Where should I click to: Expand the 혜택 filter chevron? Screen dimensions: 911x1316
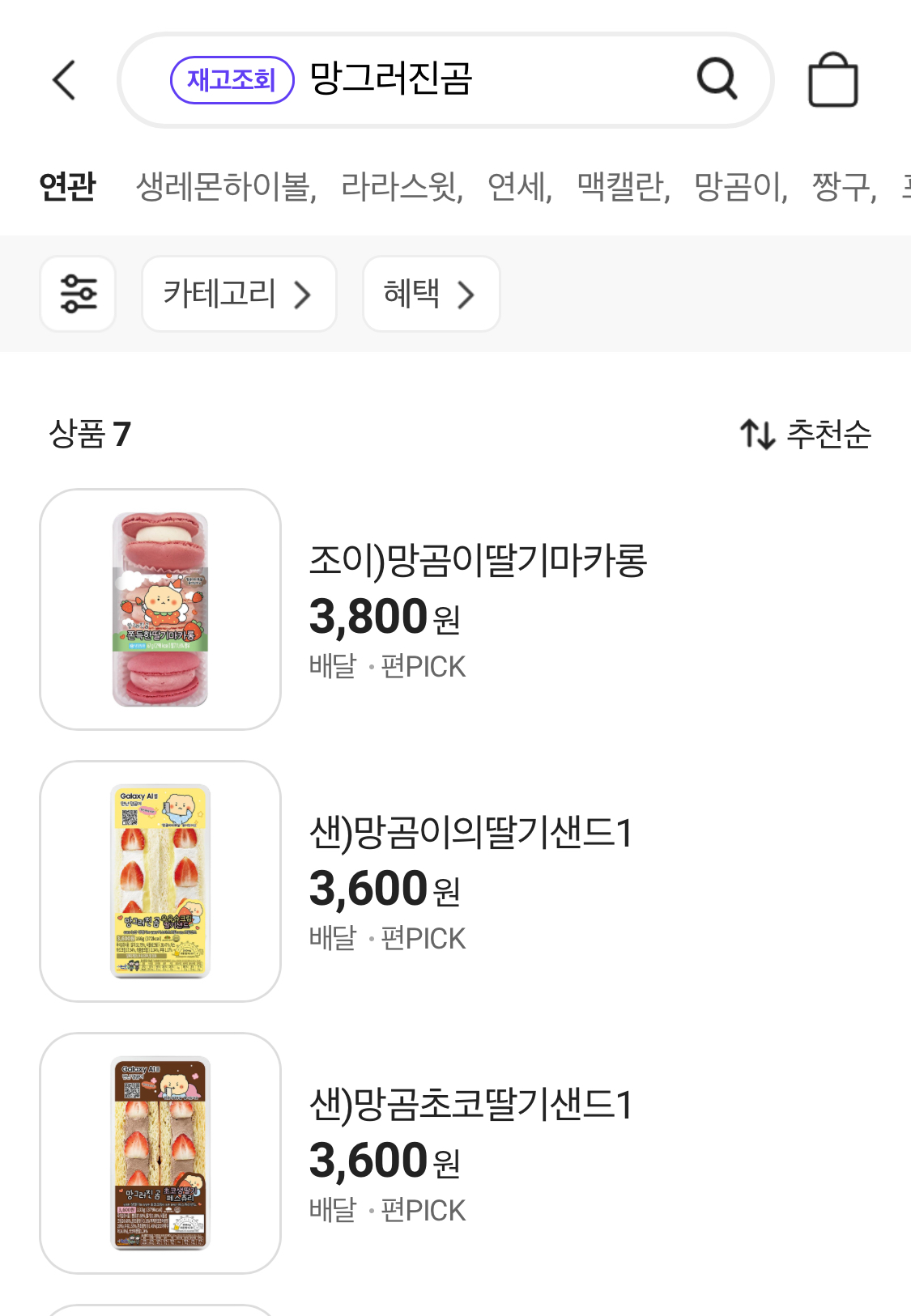[x=468, y=294]
